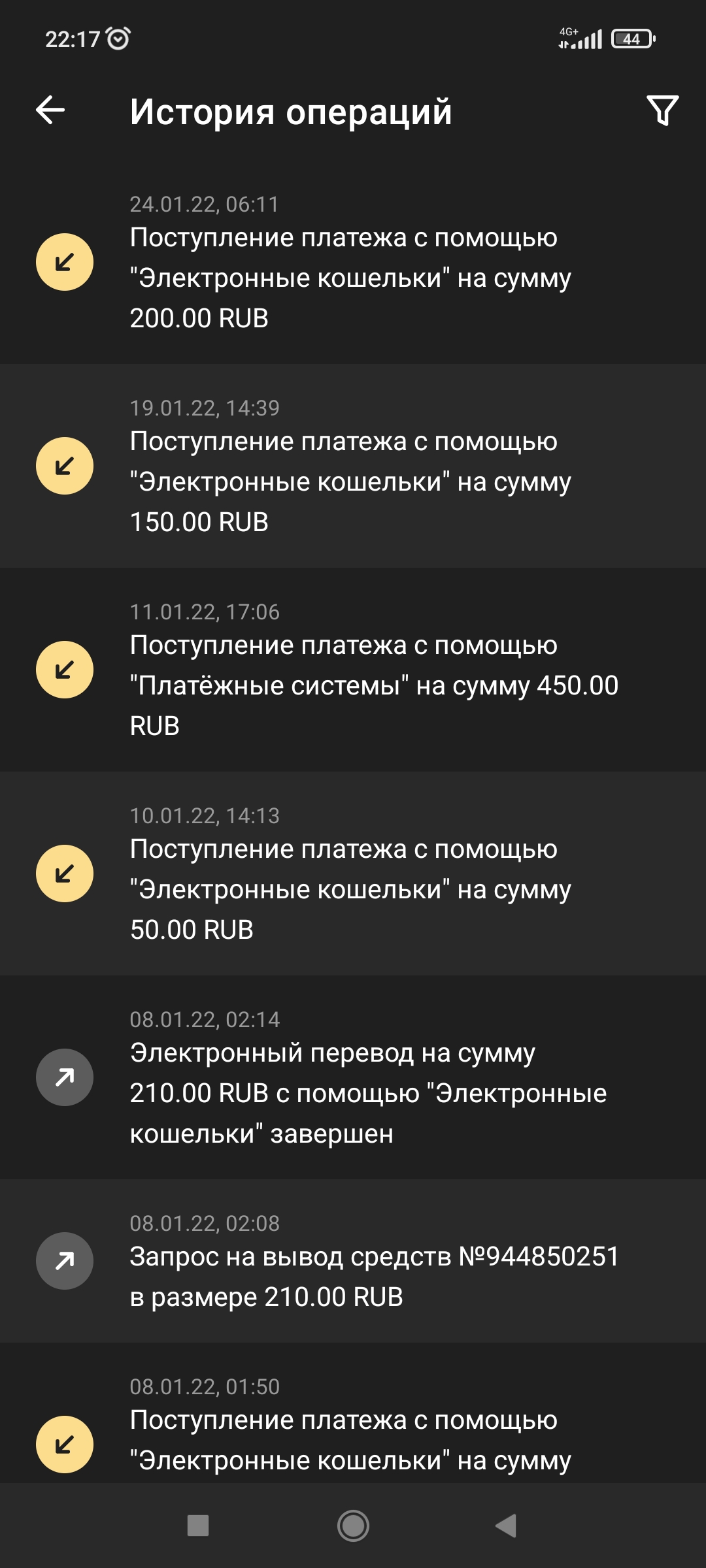Open the completed 210.00 RUB electronic transfer
The width and height of the screenshot is (706, 1568).
pos(353,1077)
